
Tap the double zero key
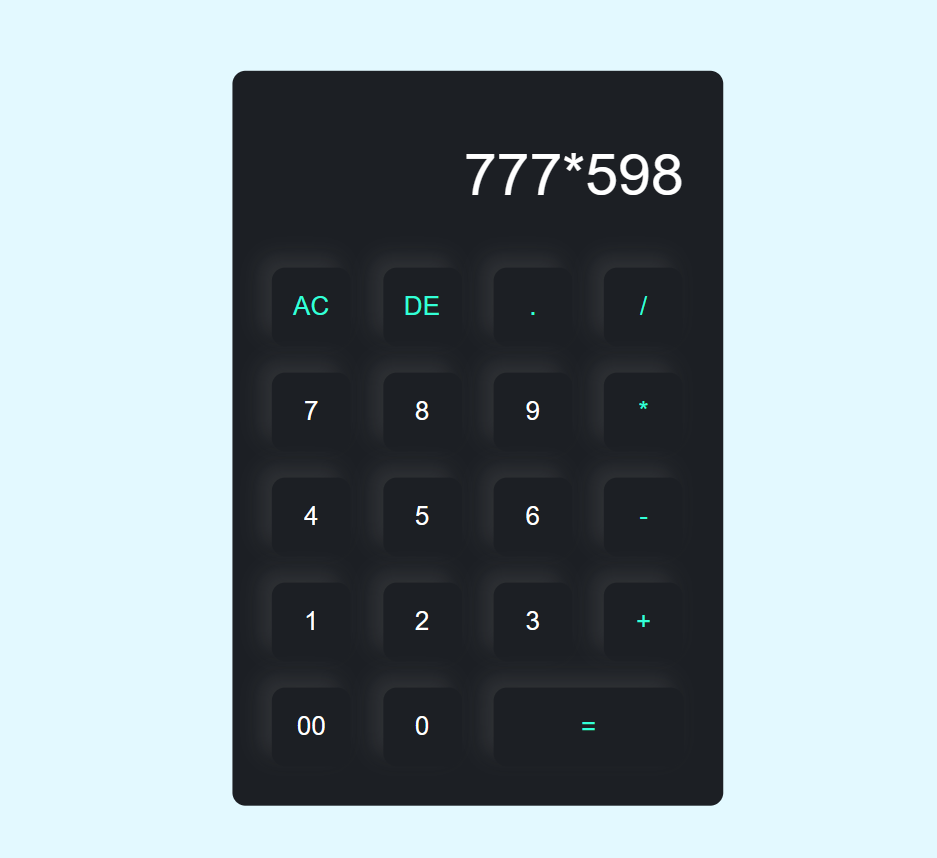click(311, 726)
